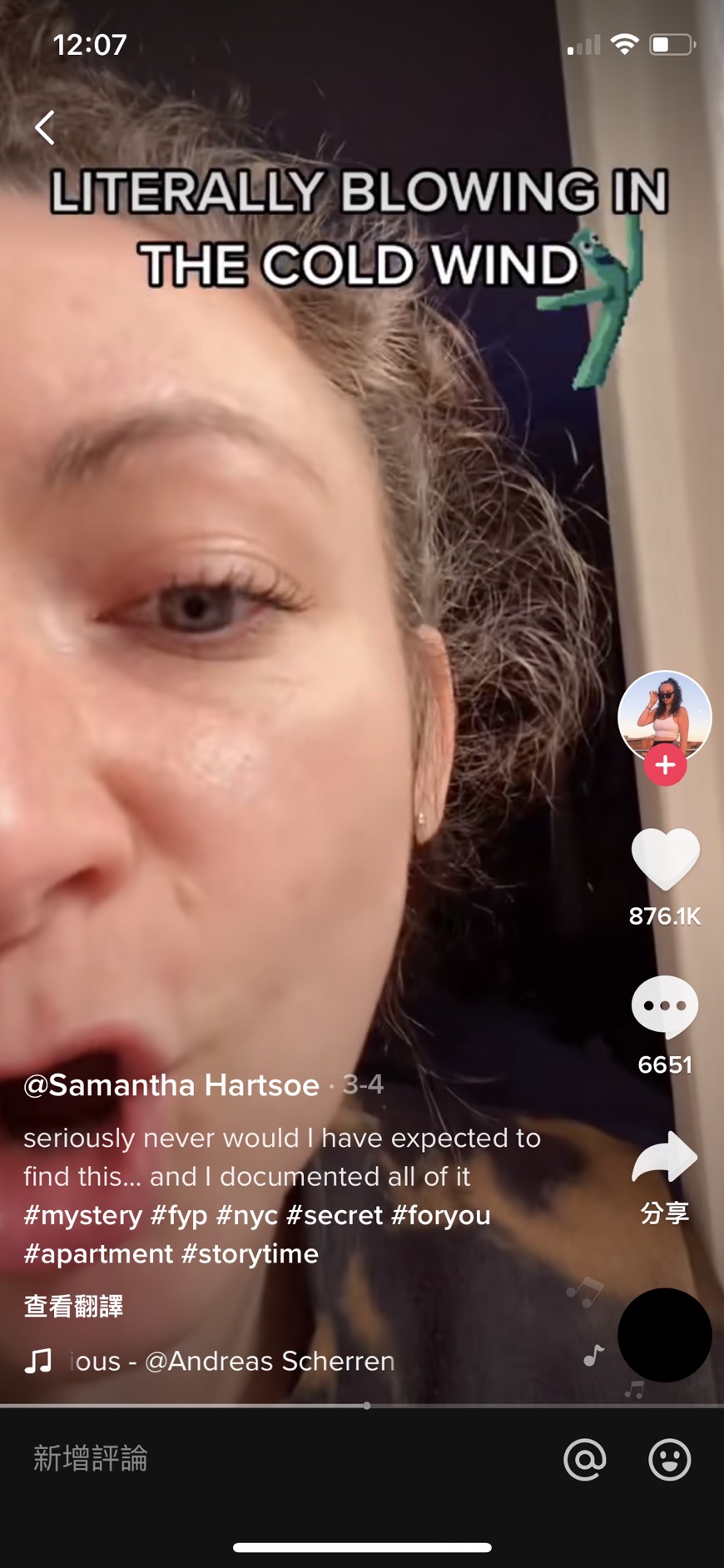Image resolution: width=724 pixels, height=1568 pixels.
Task: Open the sound by @Andreas Scherren
Action: (x=233, y=1361)
